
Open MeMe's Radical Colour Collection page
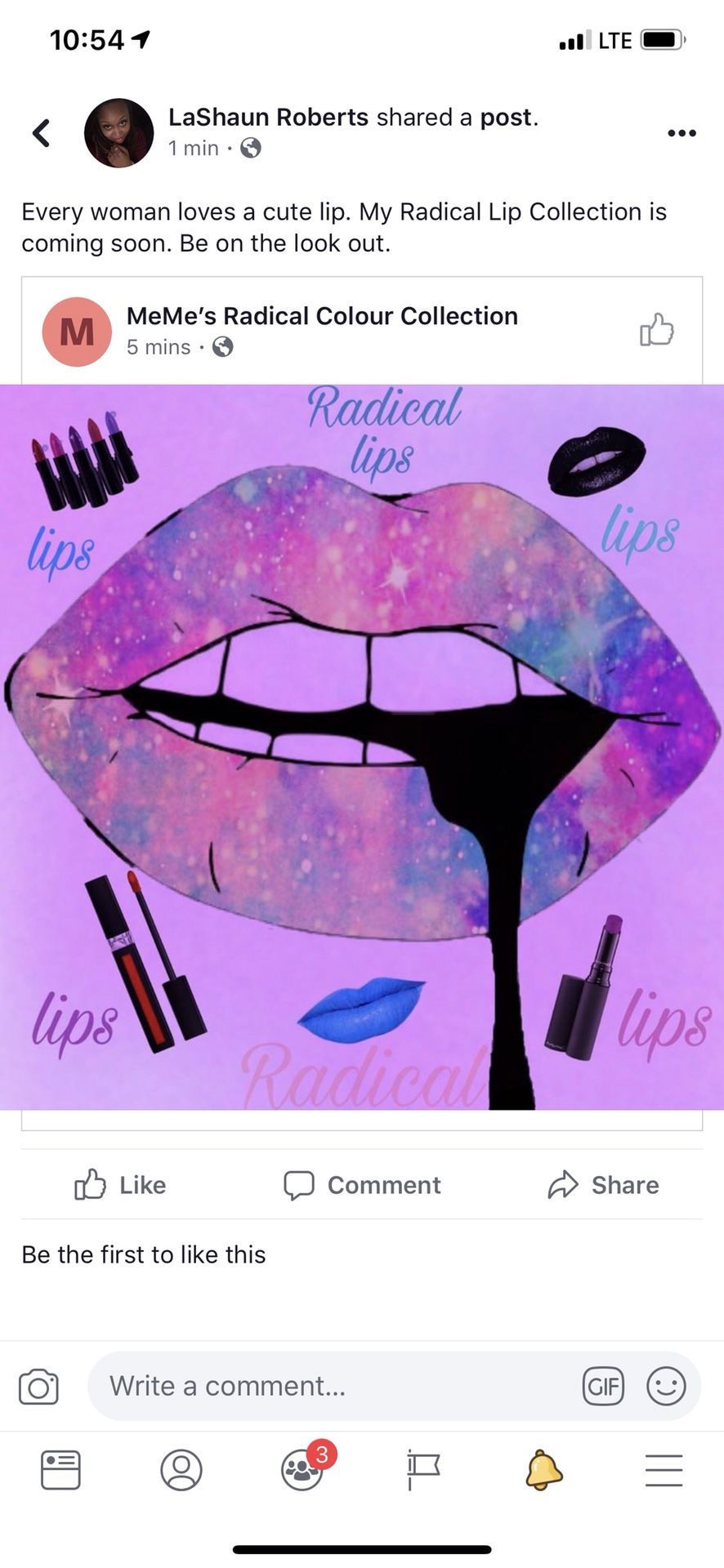click(x=322, y=316)
